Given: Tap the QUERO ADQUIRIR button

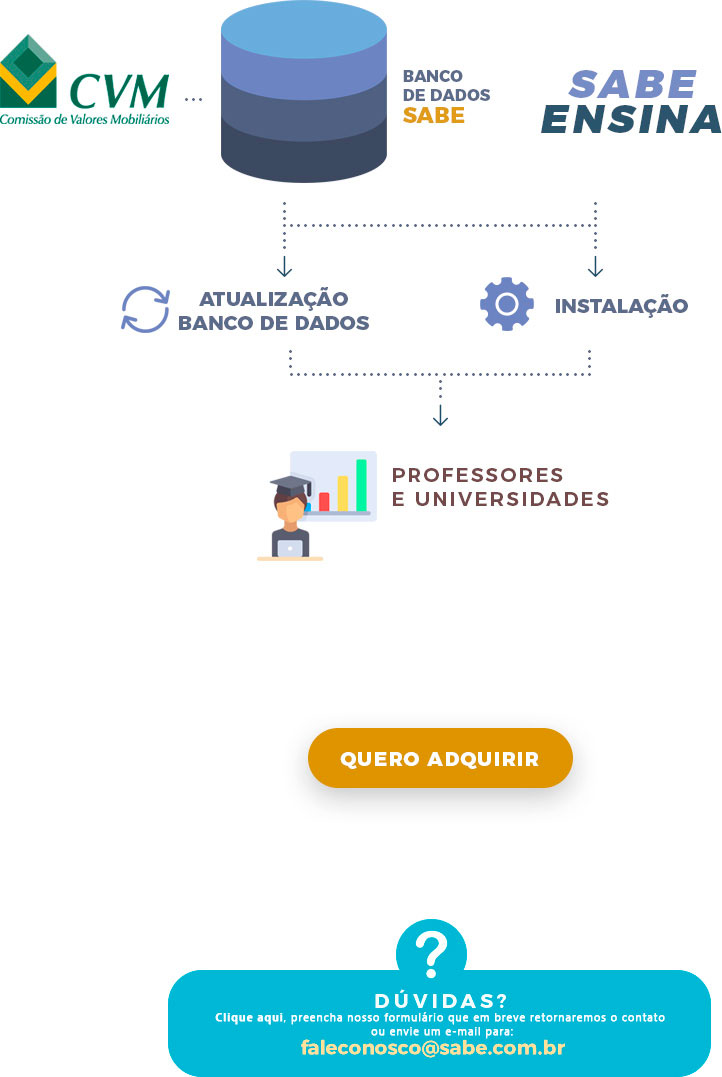Looking at the screenshot, I should click(x=440, y=758).
